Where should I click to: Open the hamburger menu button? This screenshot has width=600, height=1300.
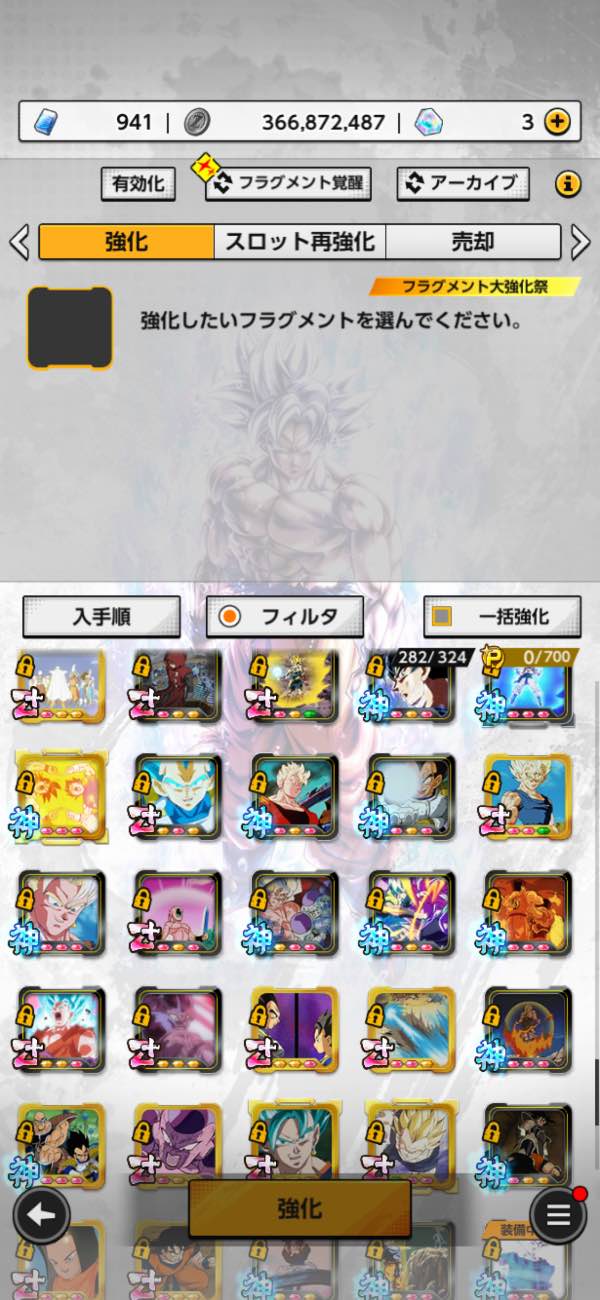[x=558, y=1215]
